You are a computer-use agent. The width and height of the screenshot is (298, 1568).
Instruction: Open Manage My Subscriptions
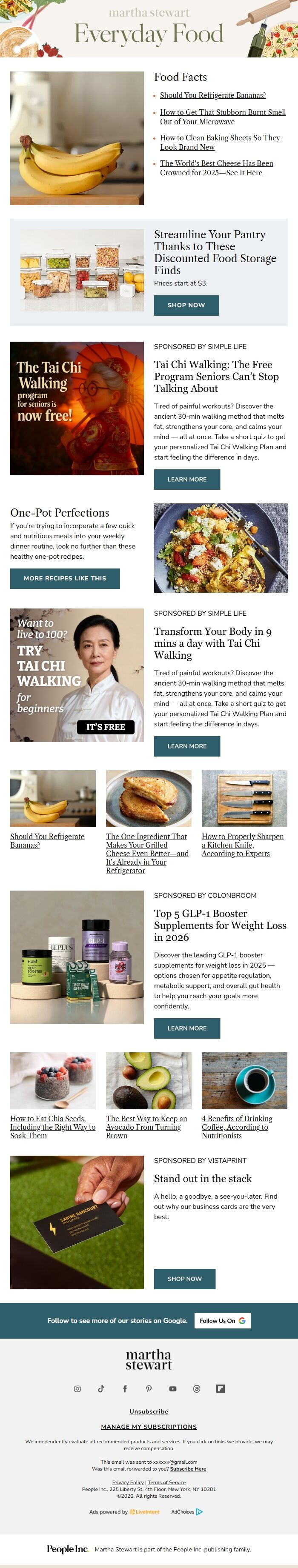point(149,1426)
